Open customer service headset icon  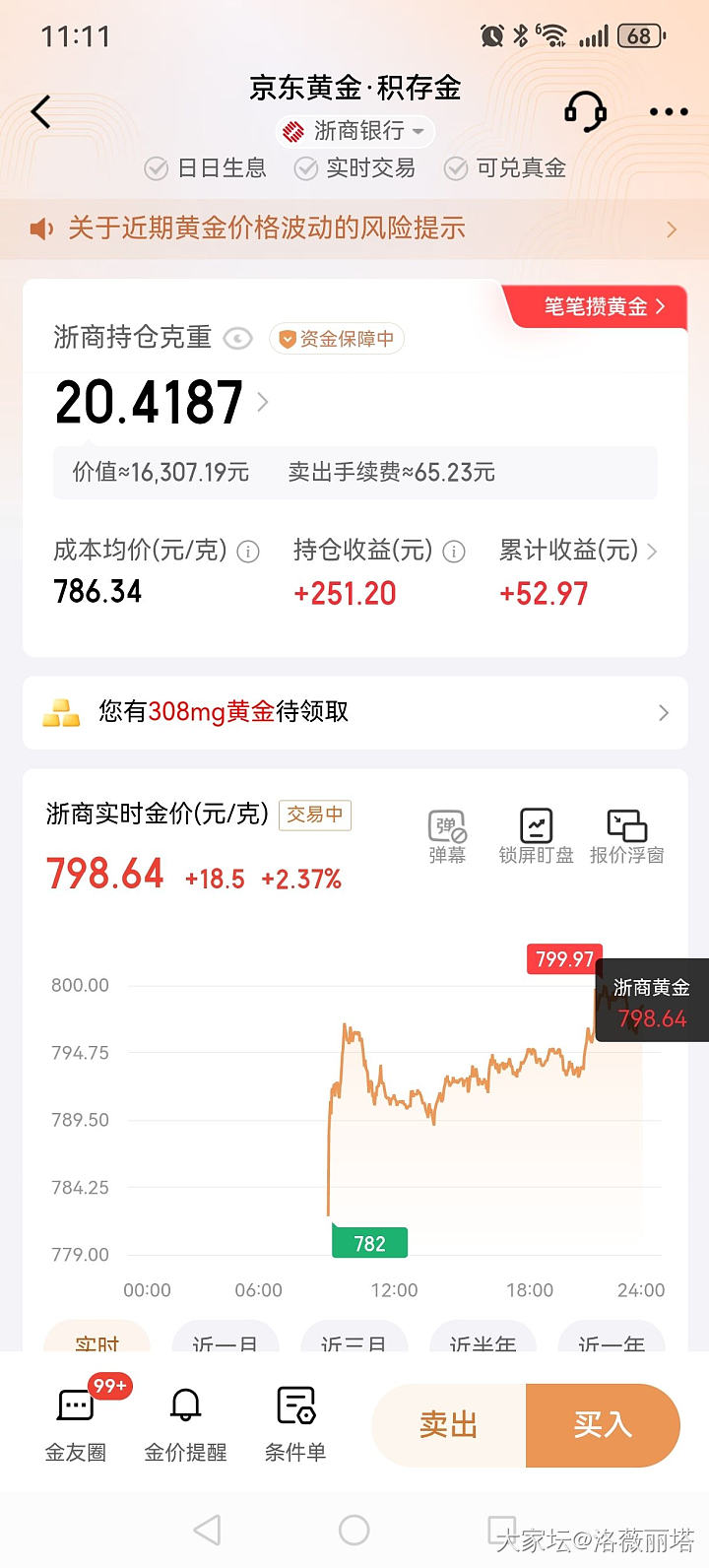pyautogui.click(x=585, y=111)
